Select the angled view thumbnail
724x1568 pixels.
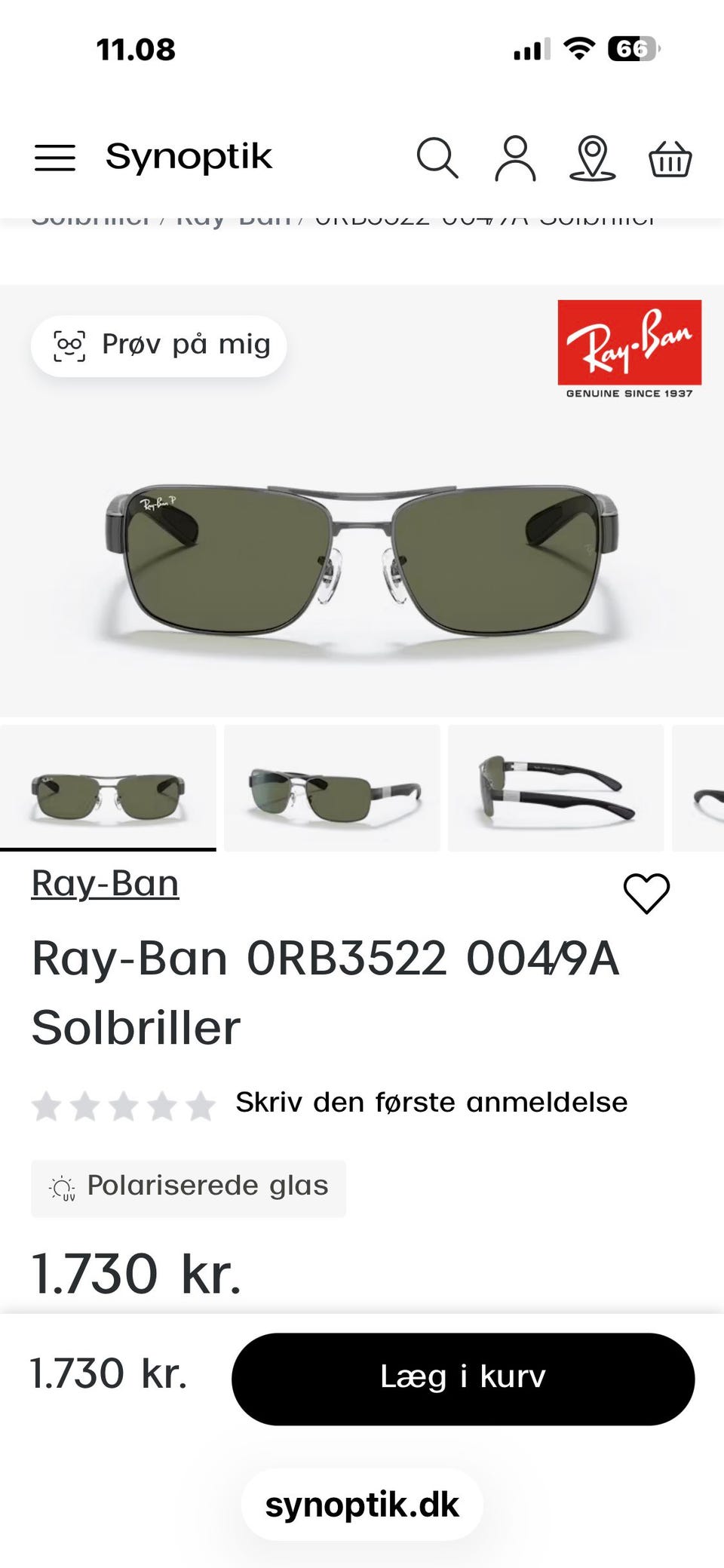pyautogui.click(x=332, y=788)
